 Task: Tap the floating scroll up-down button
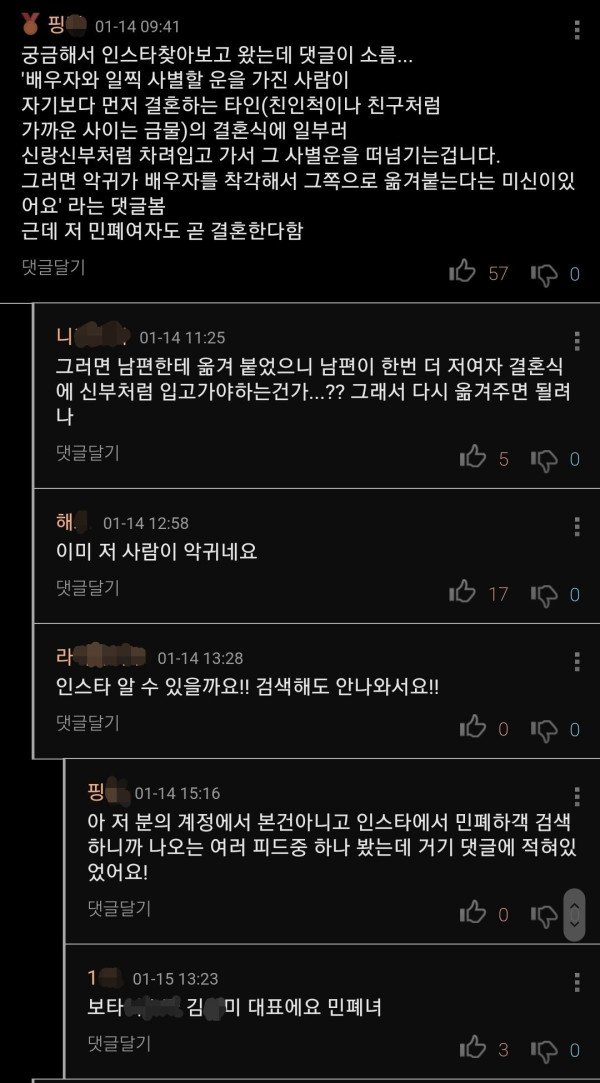coord(574,913)
